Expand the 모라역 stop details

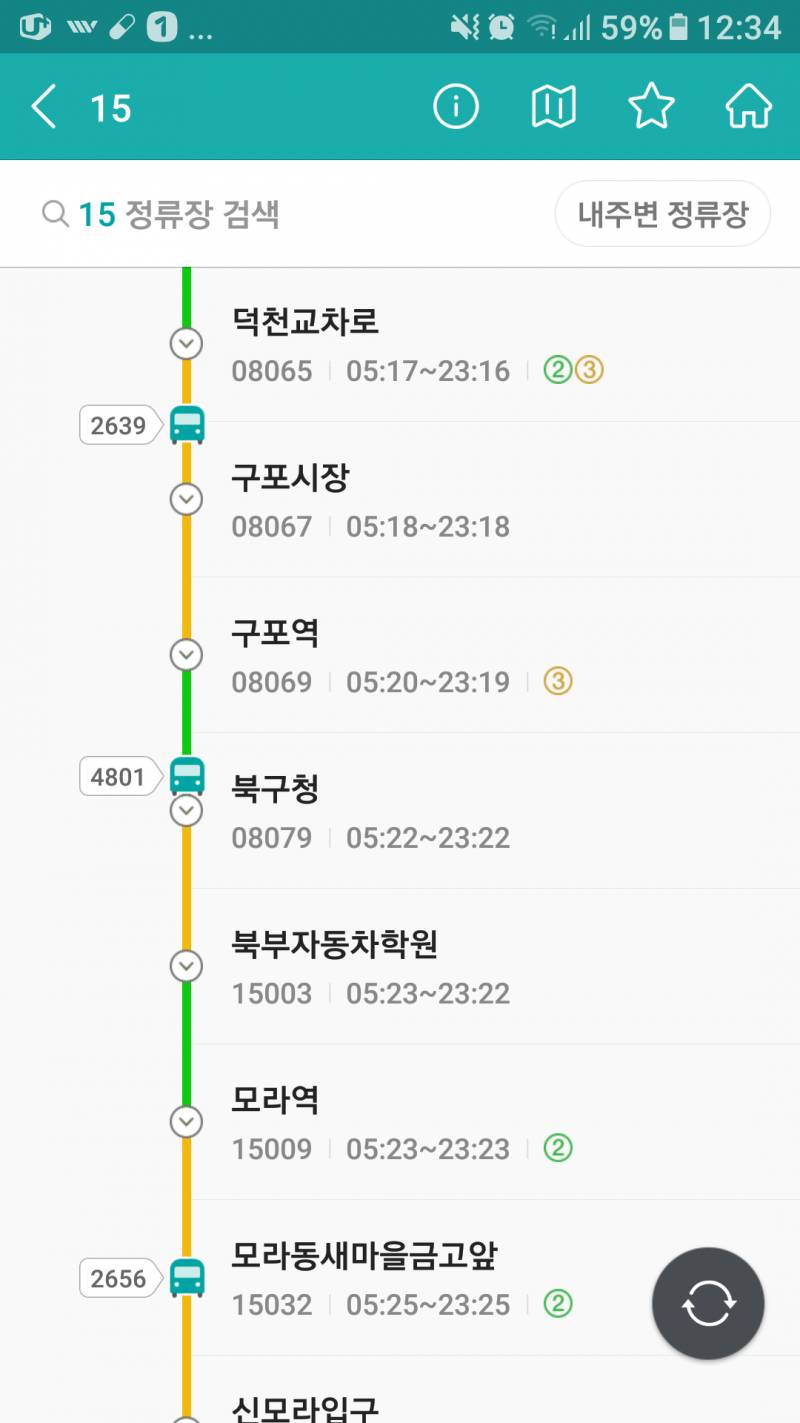pos(186,1122)
